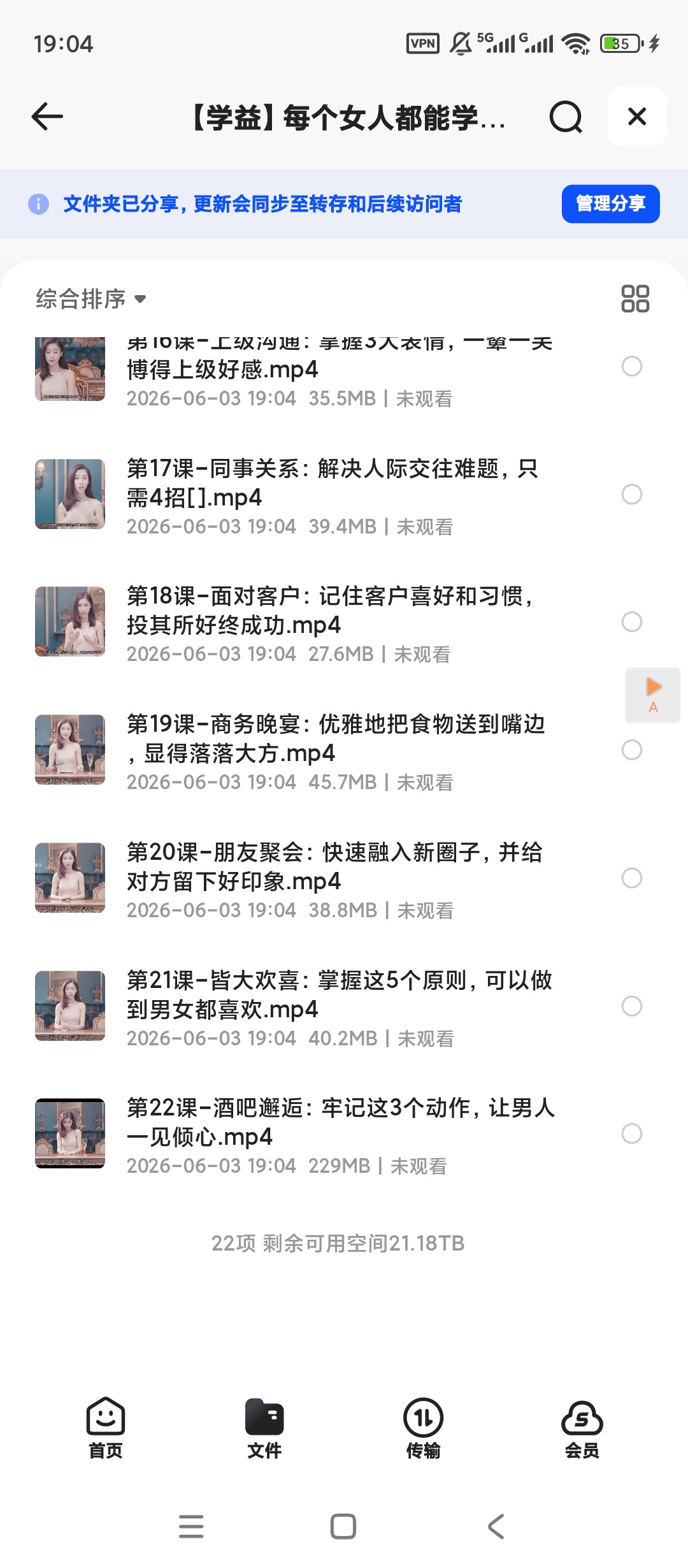Open the 综合排序 sorting dropdown

90,299
